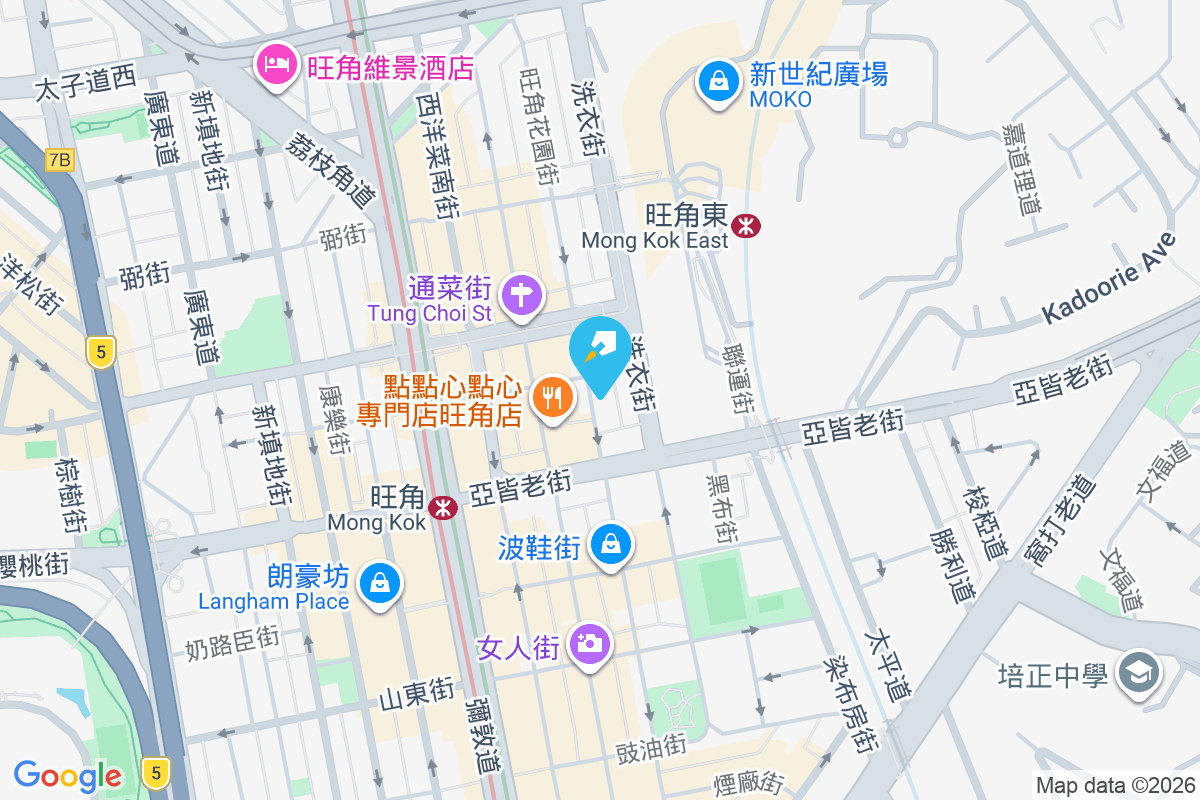Tap the Mong Kok East station marker
The height and width of the screenshot is (800, 1200).
(745, 225)
